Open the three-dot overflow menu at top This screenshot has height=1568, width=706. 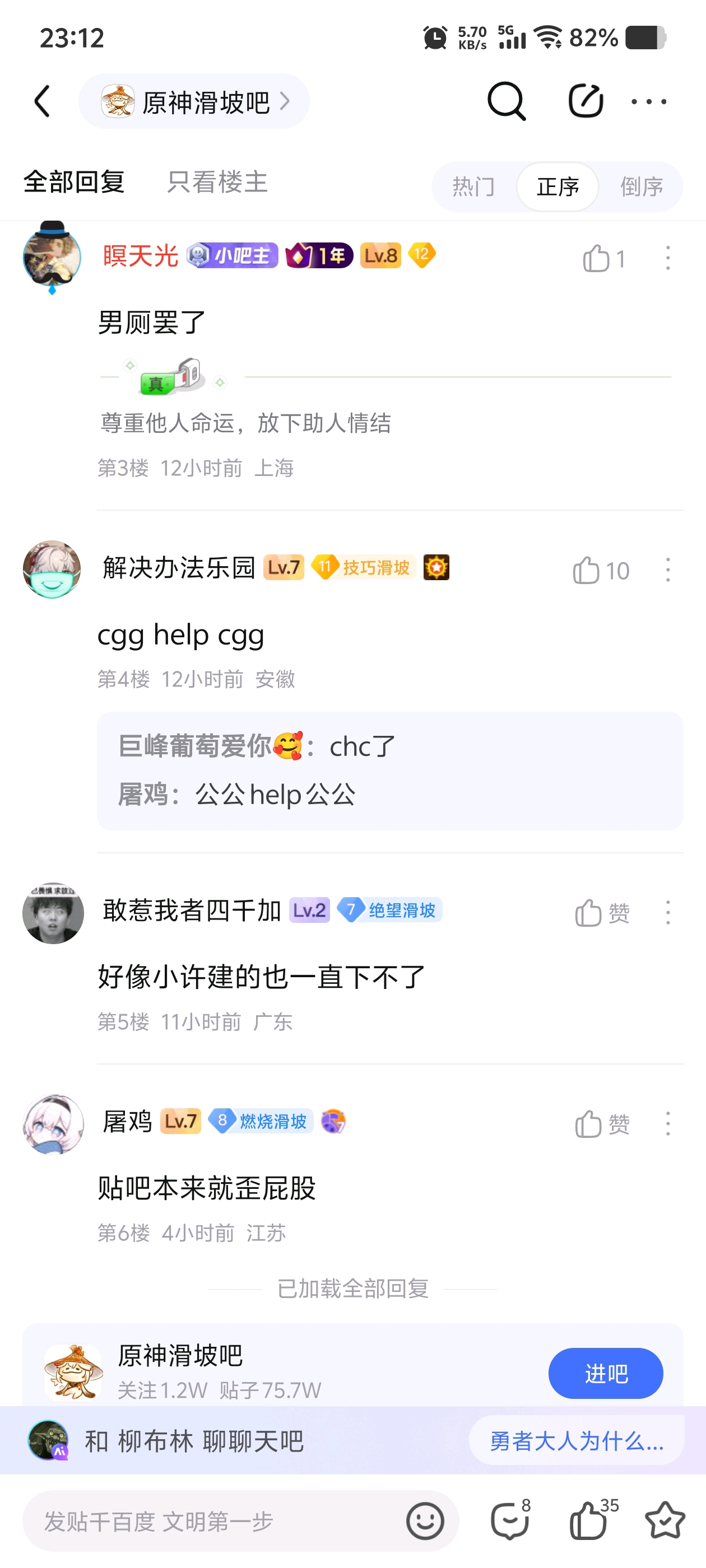click(649, 102)
